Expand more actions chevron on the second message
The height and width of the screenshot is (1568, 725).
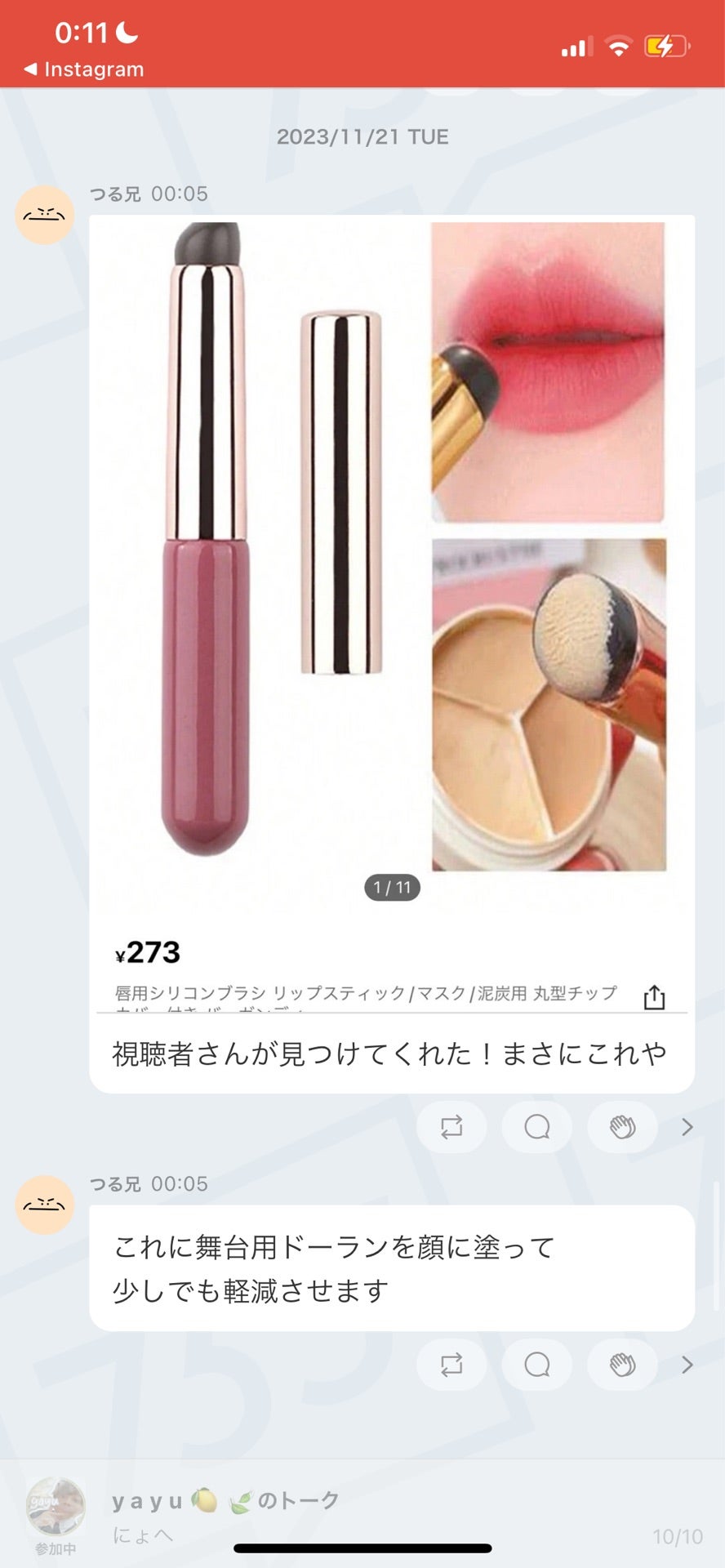coord(686,1364)
